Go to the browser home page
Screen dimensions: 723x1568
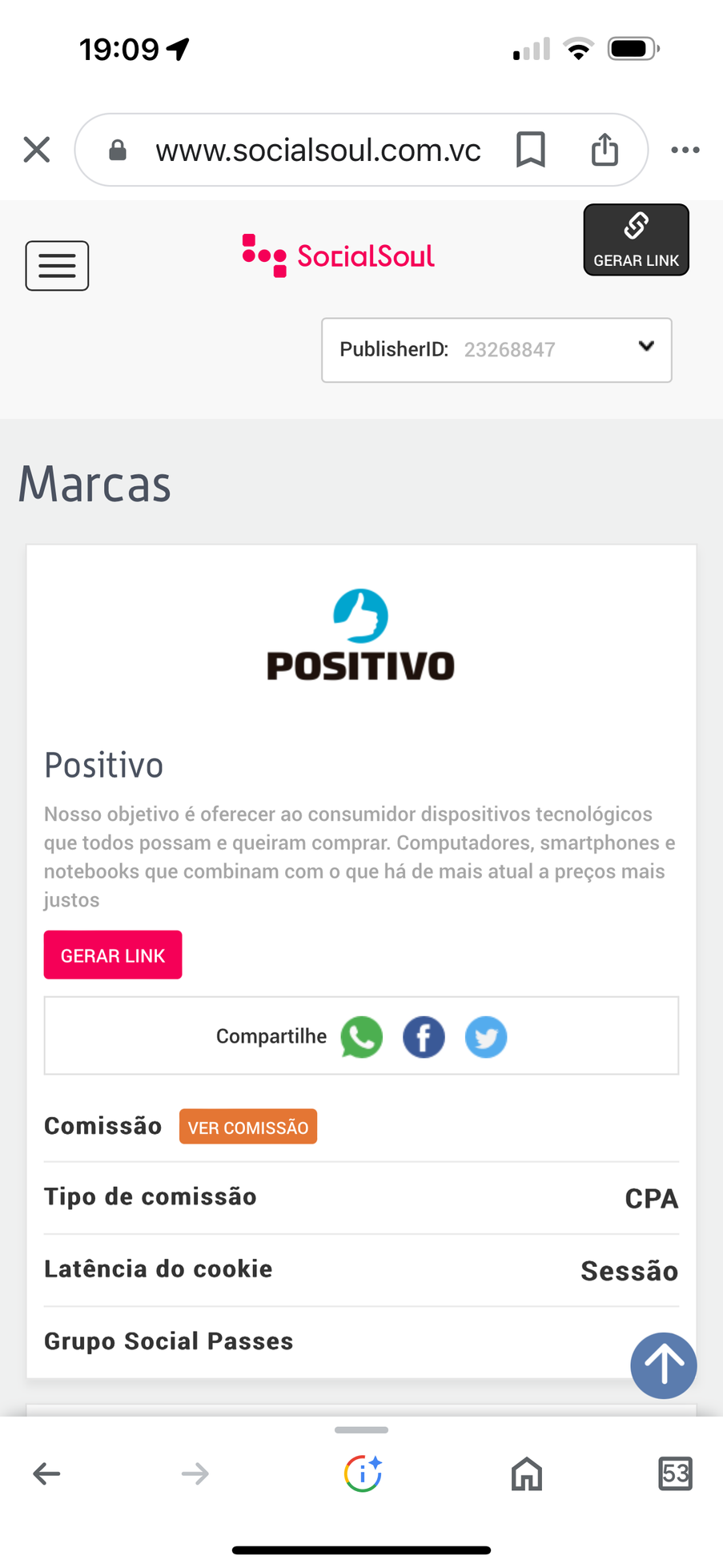click(x=526, y=1474)
